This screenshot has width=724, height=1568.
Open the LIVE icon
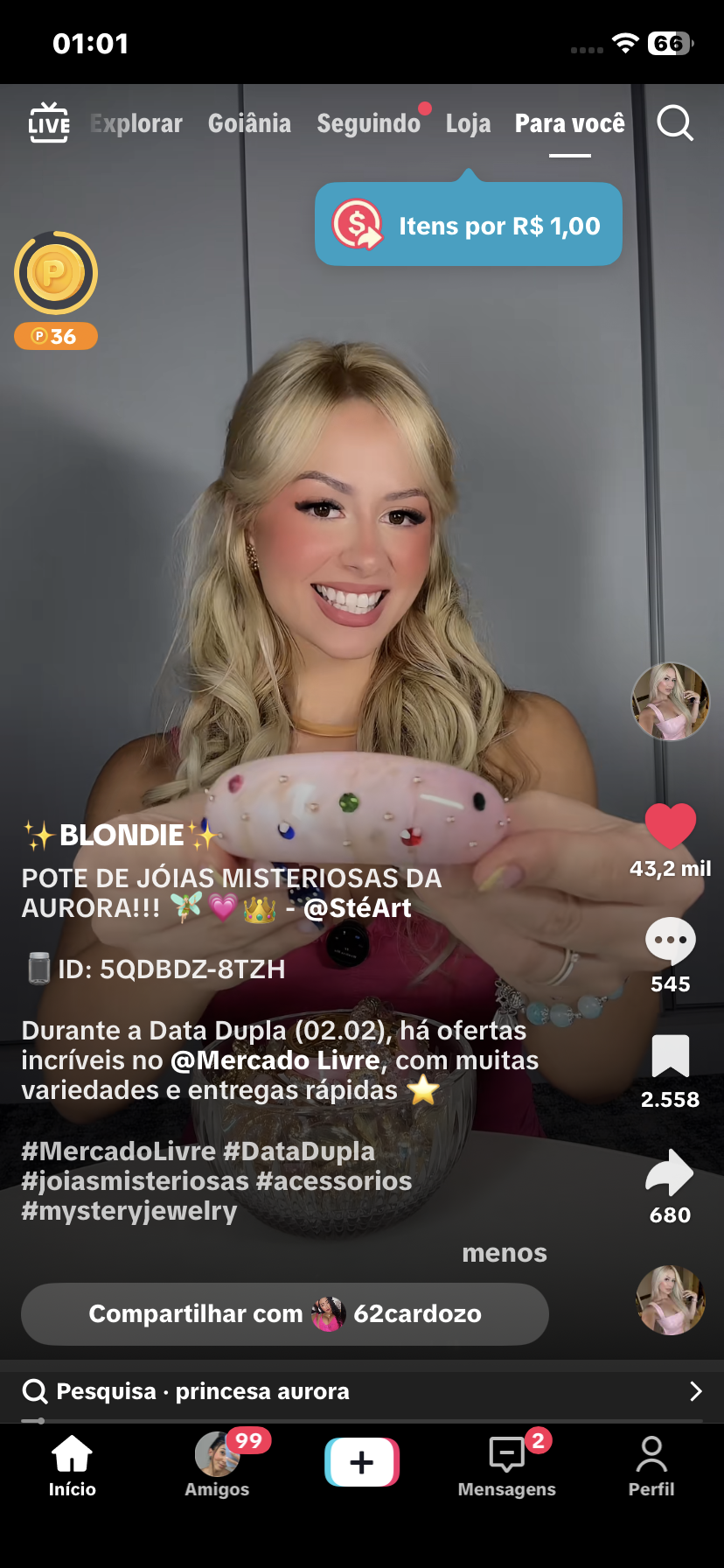49,123
